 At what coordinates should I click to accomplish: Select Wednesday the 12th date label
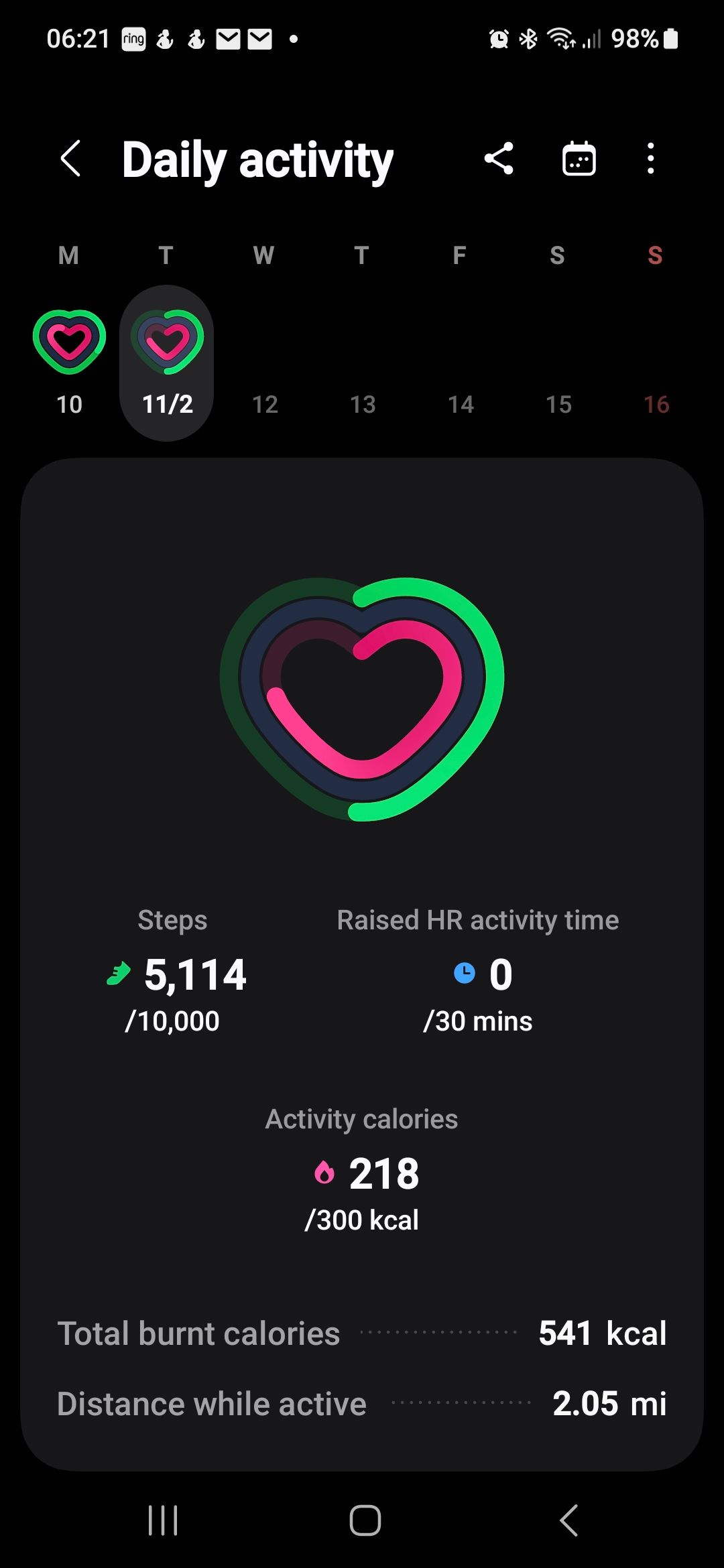tap(264, 403)
